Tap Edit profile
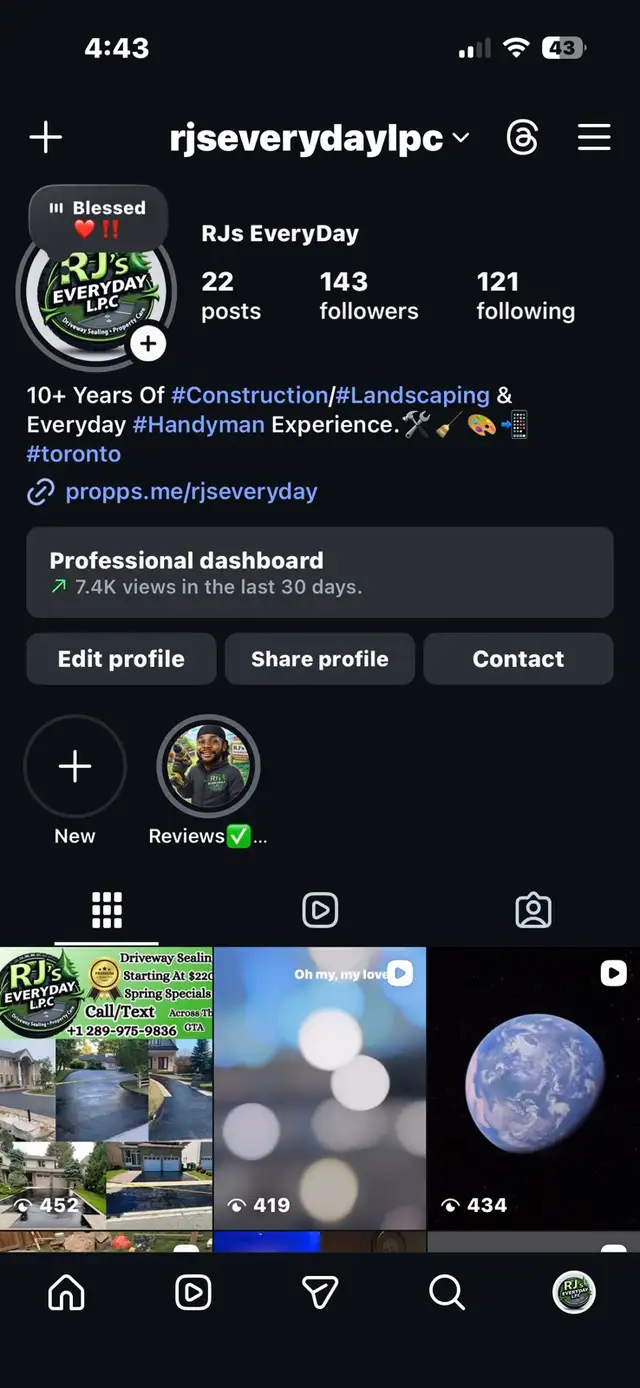Screen dimensions: 640x1388 [x=121, y=659]
